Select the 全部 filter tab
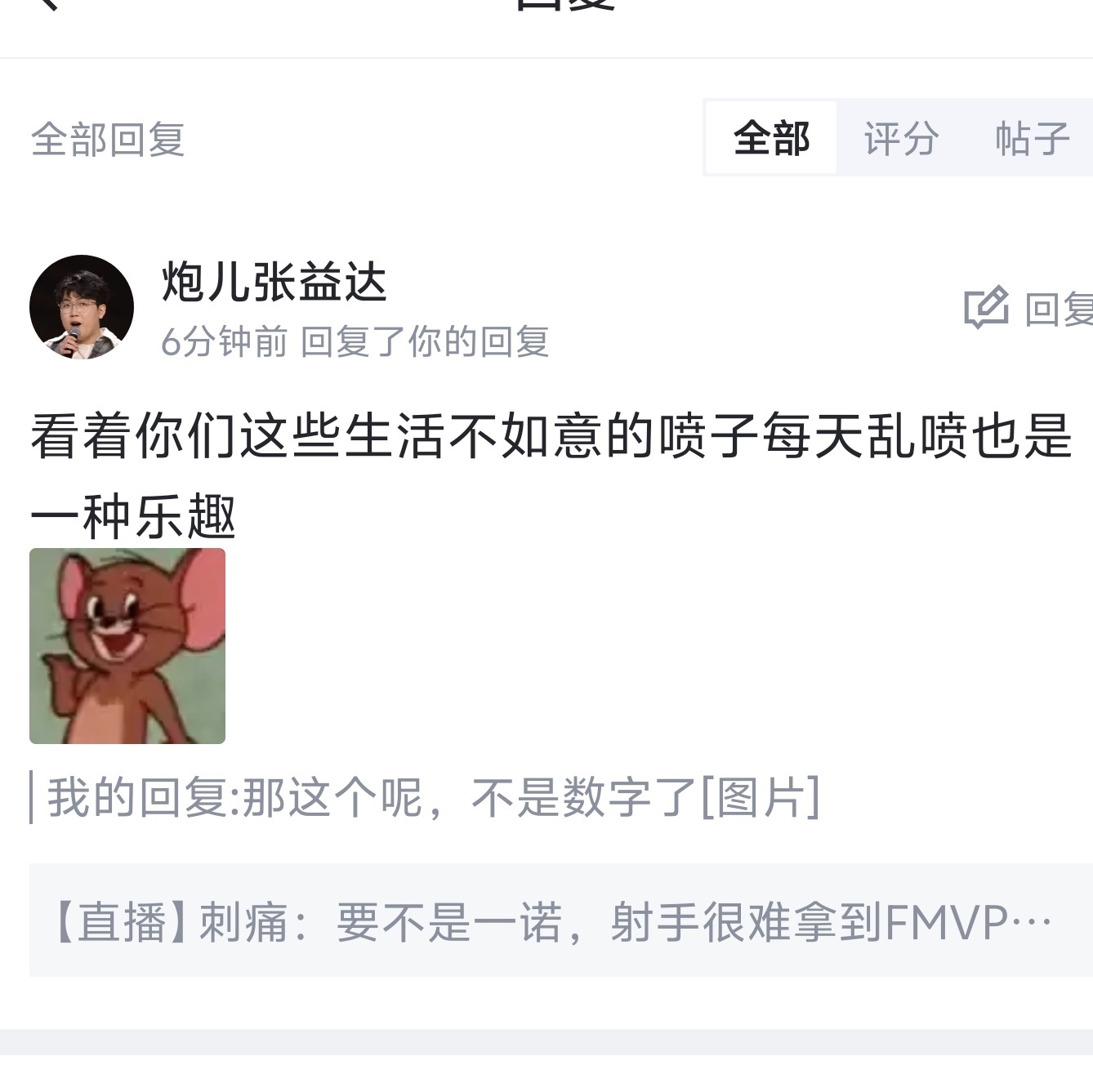The width and height of the screenshot is (1093, 1092). pyautogui.click(x=771, y=138)
